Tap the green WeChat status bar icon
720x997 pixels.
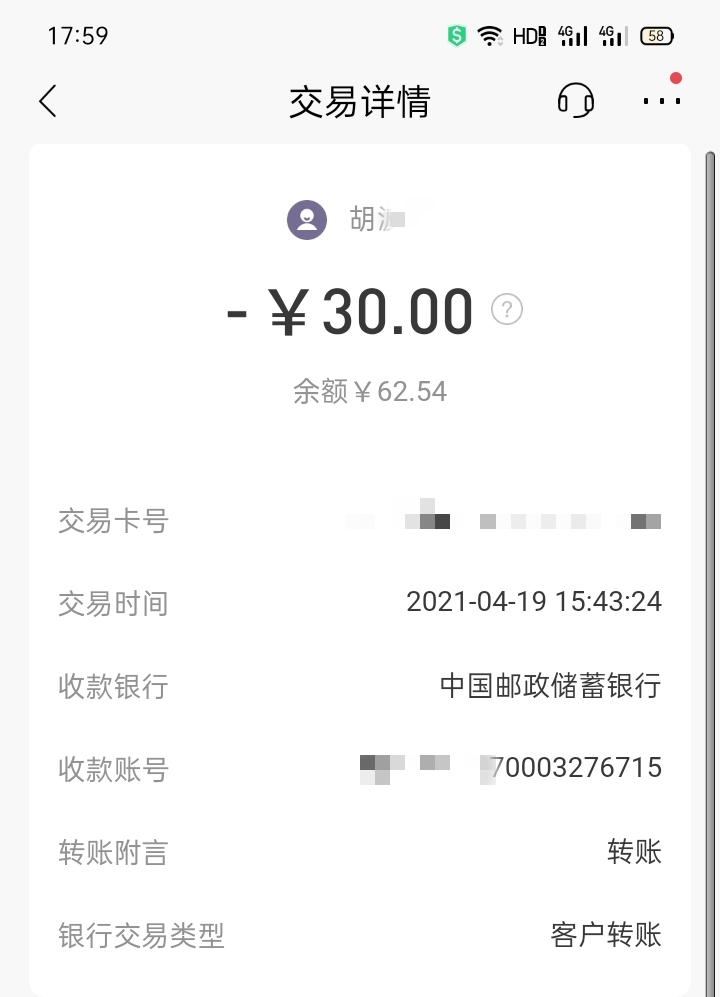tap(456, 35)
